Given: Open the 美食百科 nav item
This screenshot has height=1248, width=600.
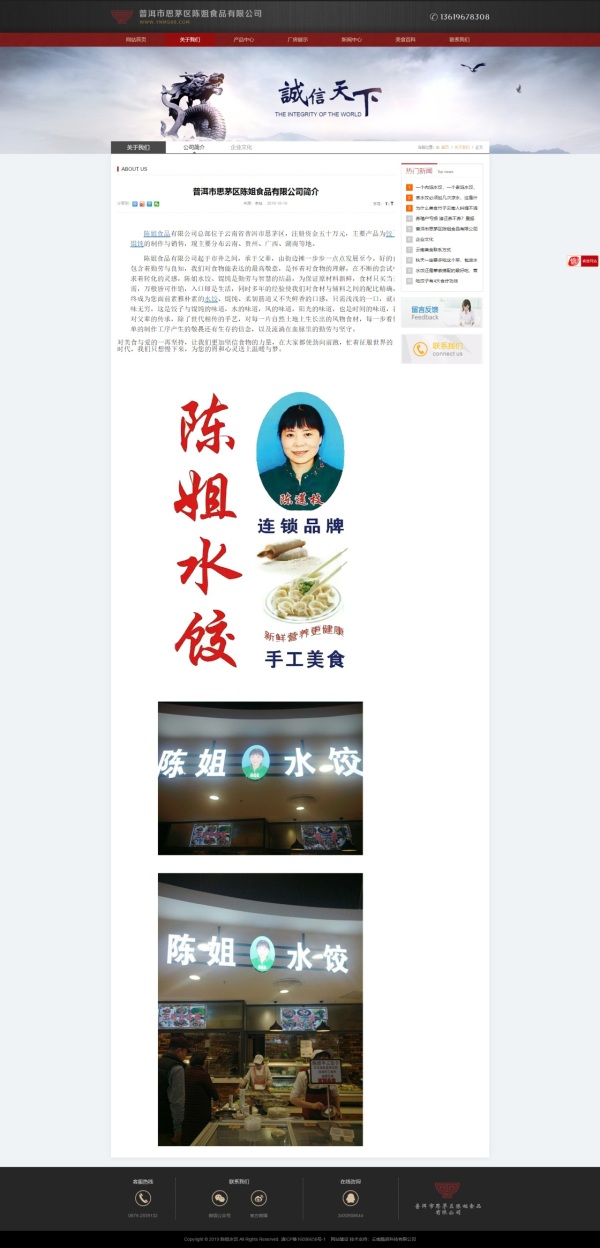Looking at the screenshot, I should (405, 39).
